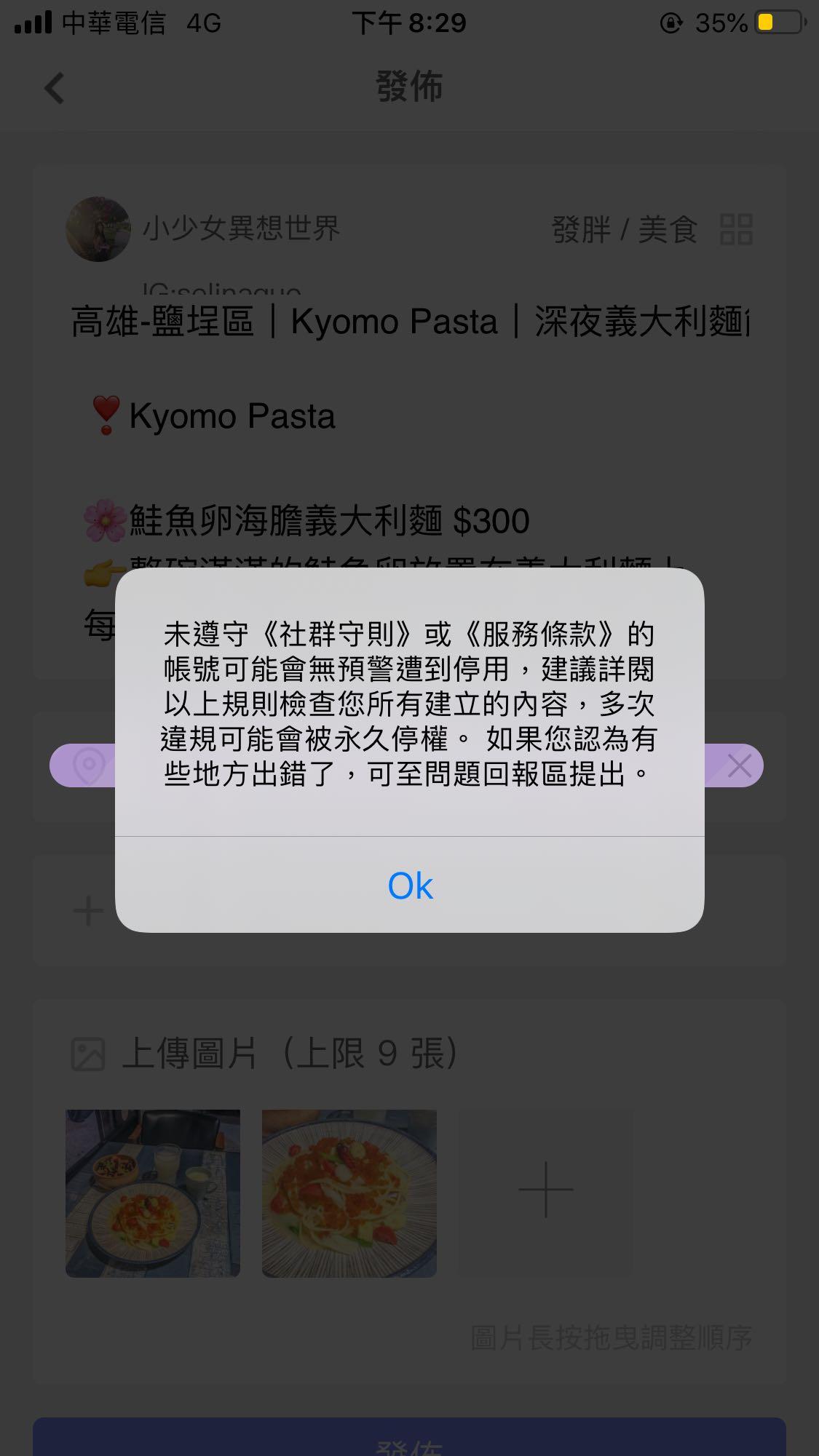
Task: Go back from the 發佈 page
Action: tap(55, 88)
